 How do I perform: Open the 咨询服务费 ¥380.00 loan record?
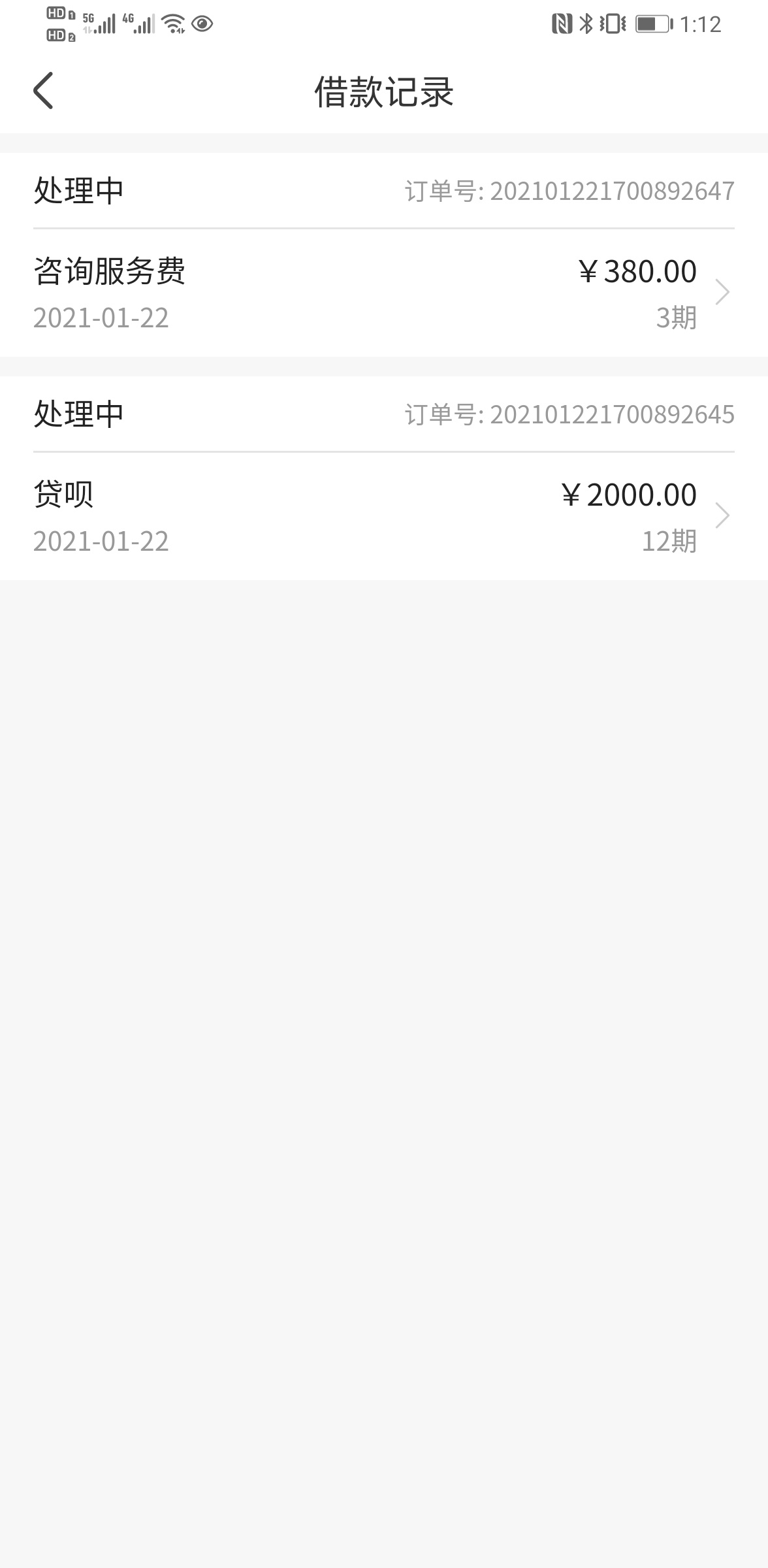384,293
